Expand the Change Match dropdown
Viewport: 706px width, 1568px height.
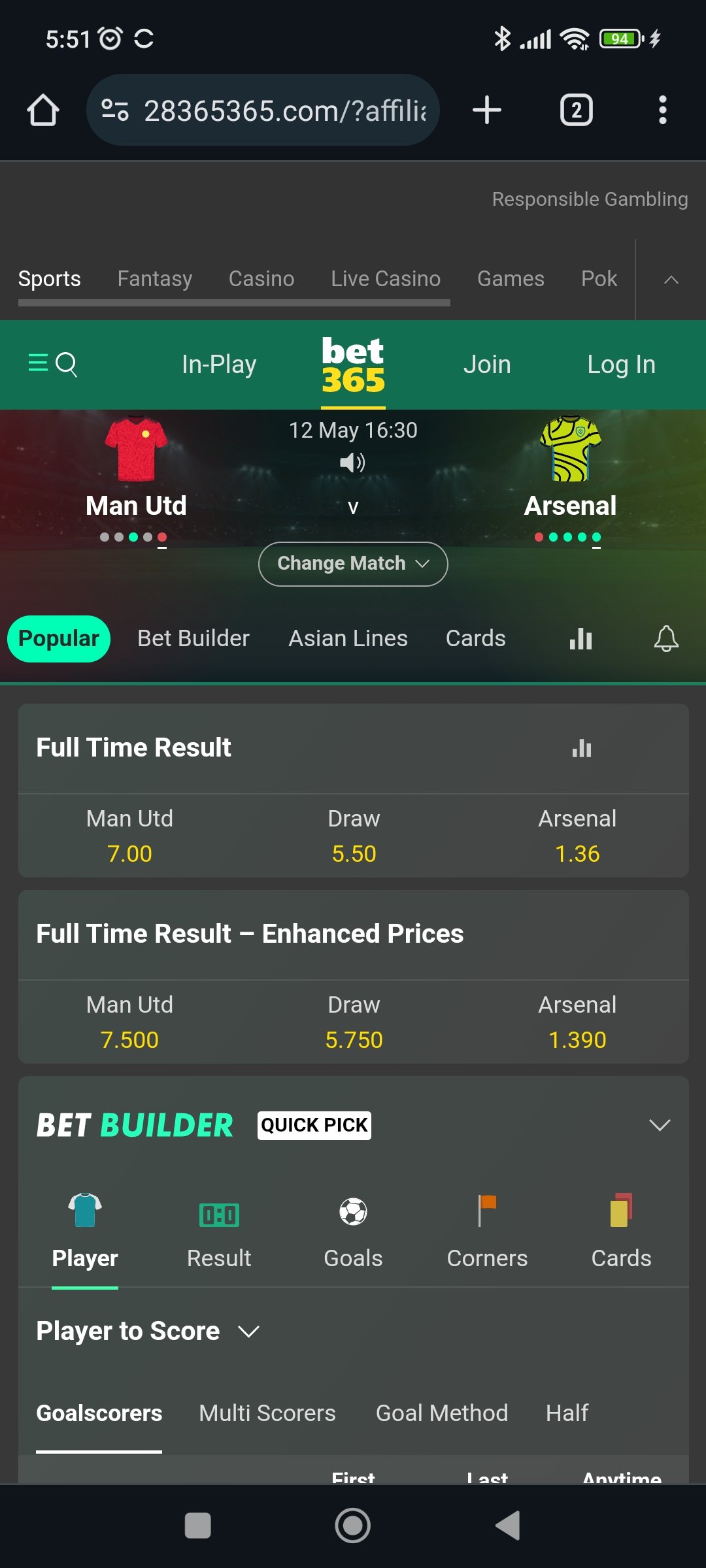(353, 564)
